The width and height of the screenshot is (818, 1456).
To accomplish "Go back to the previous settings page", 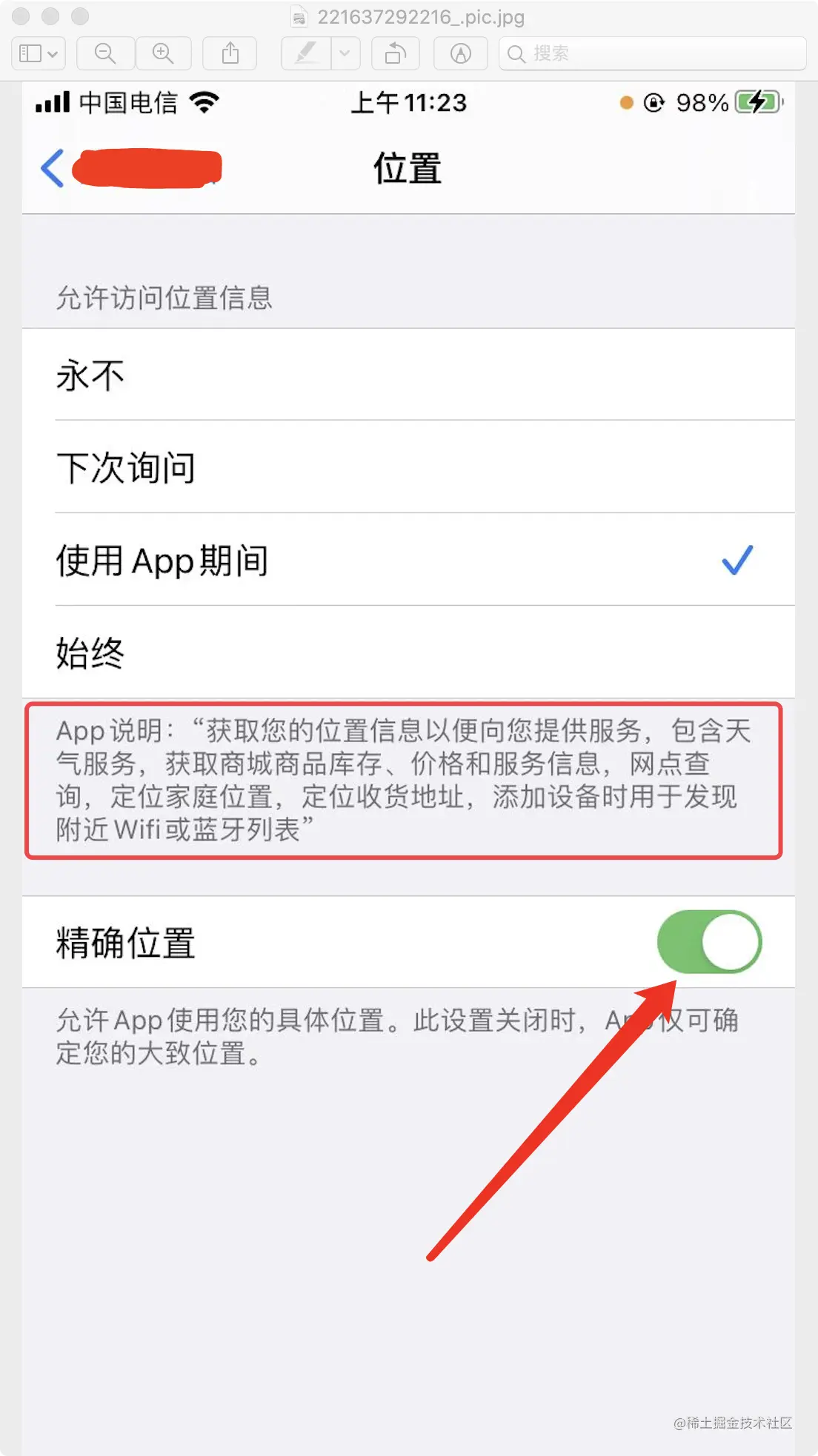I will (x=53, y=169).
